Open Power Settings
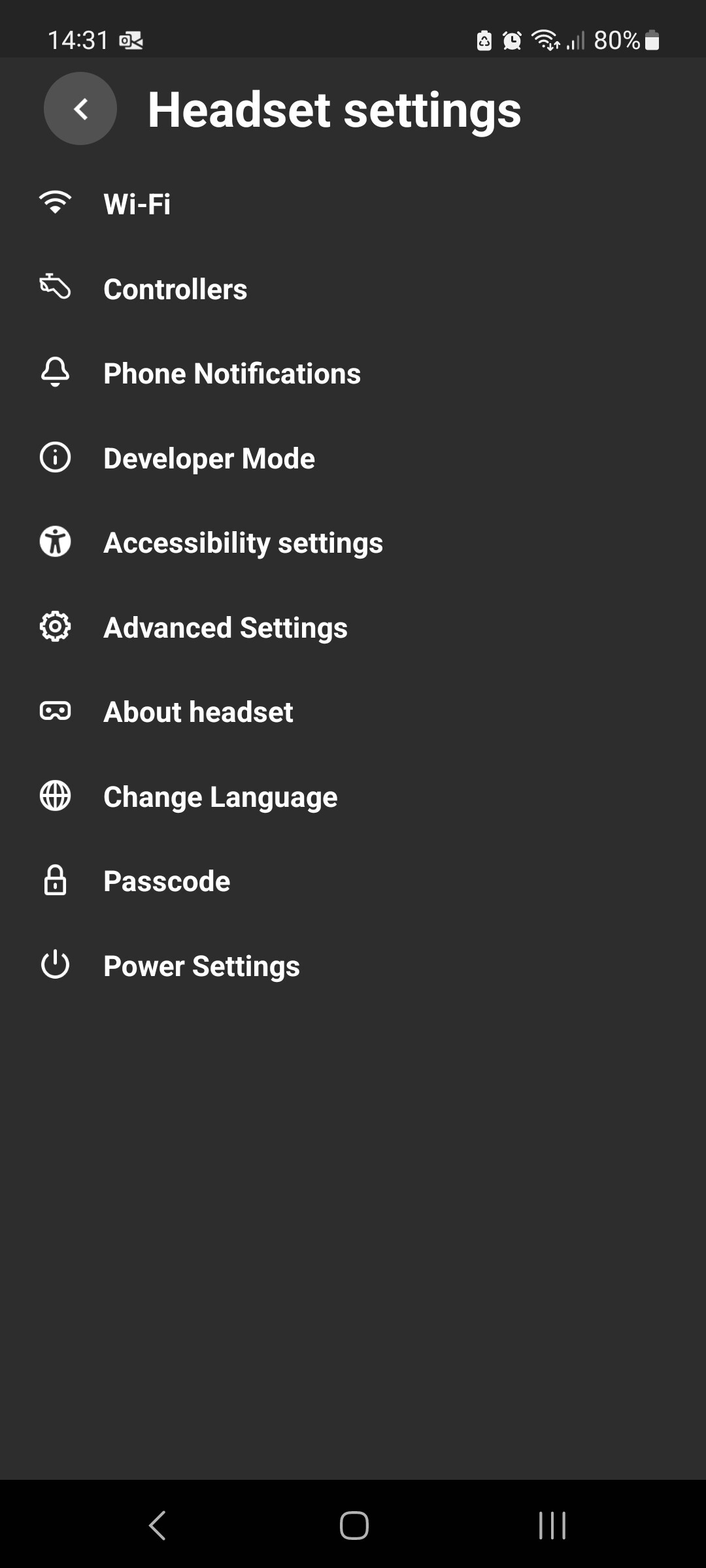Screen dimensions: 706x1568 [353, 966]
